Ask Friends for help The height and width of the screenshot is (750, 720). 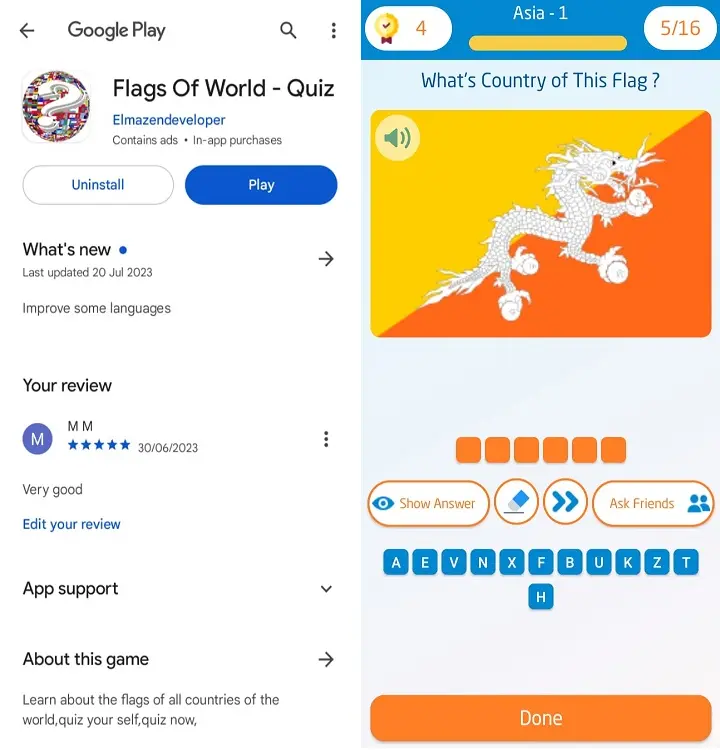[x=653, y=503]
